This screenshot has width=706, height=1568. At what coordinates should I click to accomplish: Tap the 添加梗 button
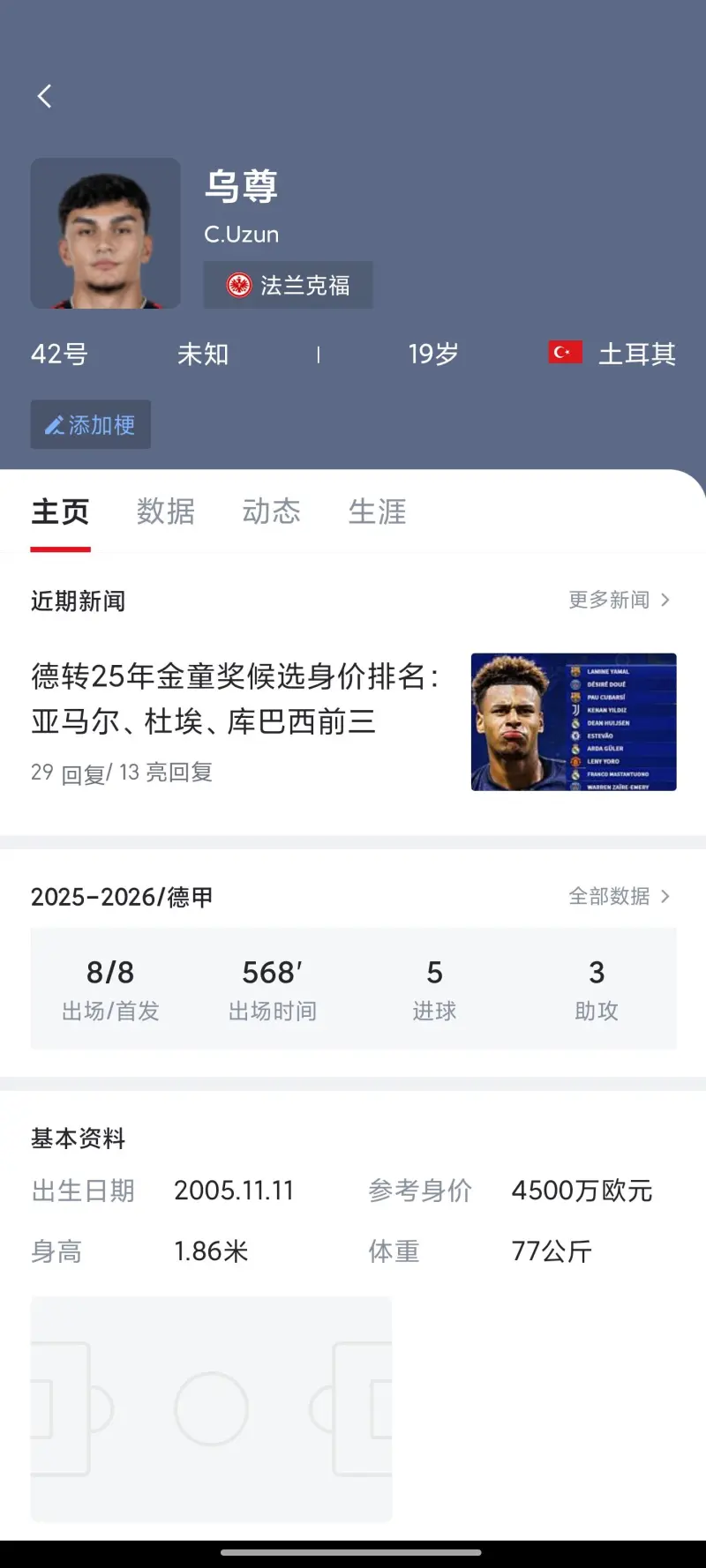point(91,424)
